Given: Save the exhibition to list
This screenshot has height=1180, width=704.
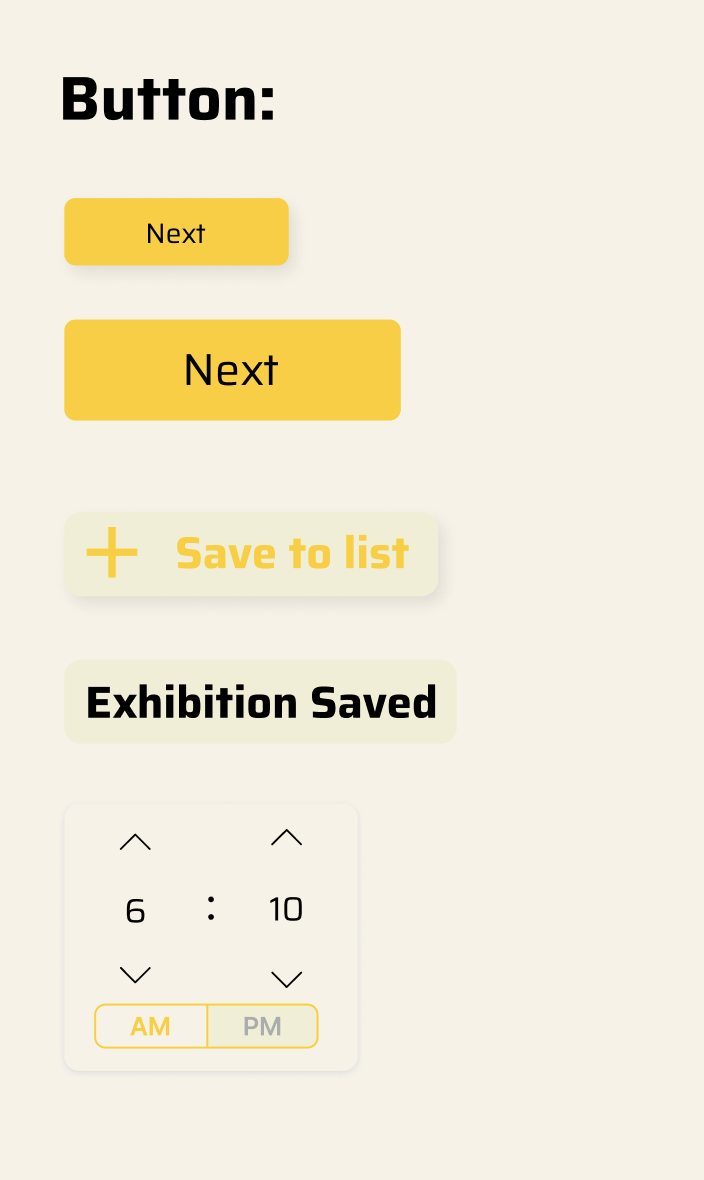Looking at the screenshot, I should coord(251,554).
